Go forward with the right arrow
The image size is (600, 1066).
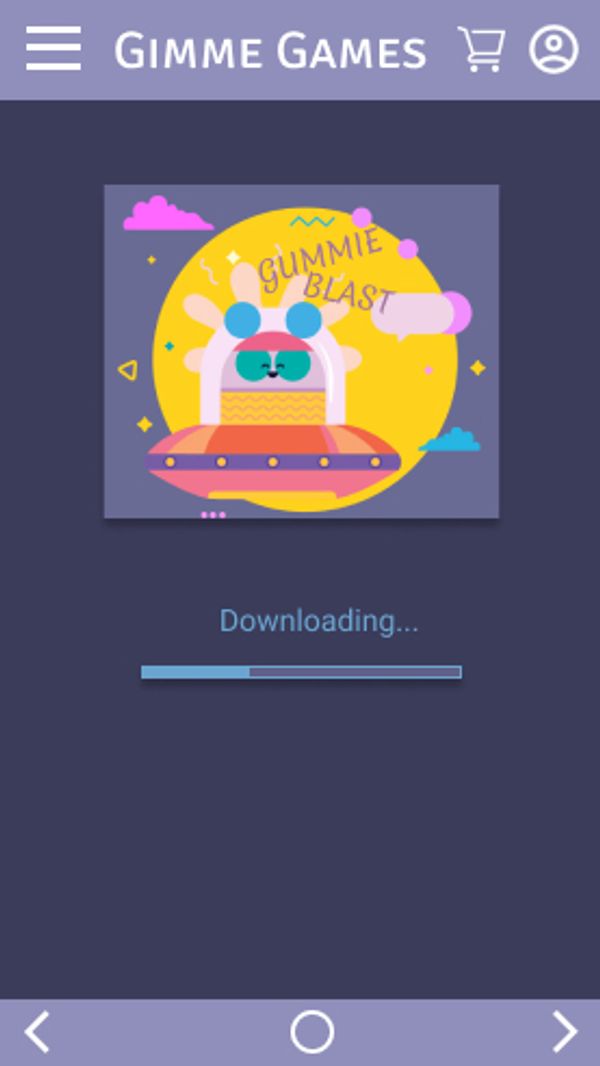click(x=564, y=1031)
